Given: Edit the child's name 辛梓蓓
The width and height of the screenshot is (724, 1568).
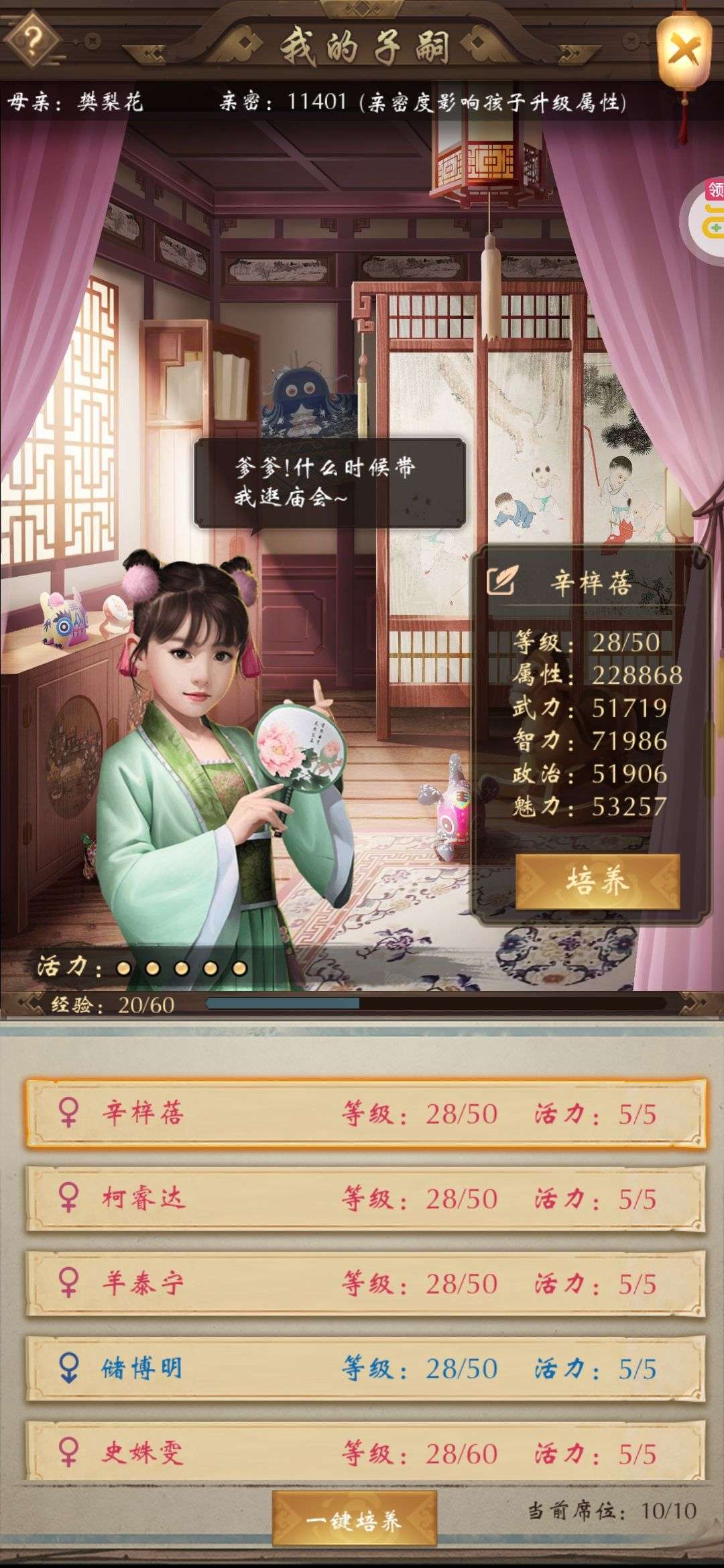Looking at the screenshot, I should point(502,582).
